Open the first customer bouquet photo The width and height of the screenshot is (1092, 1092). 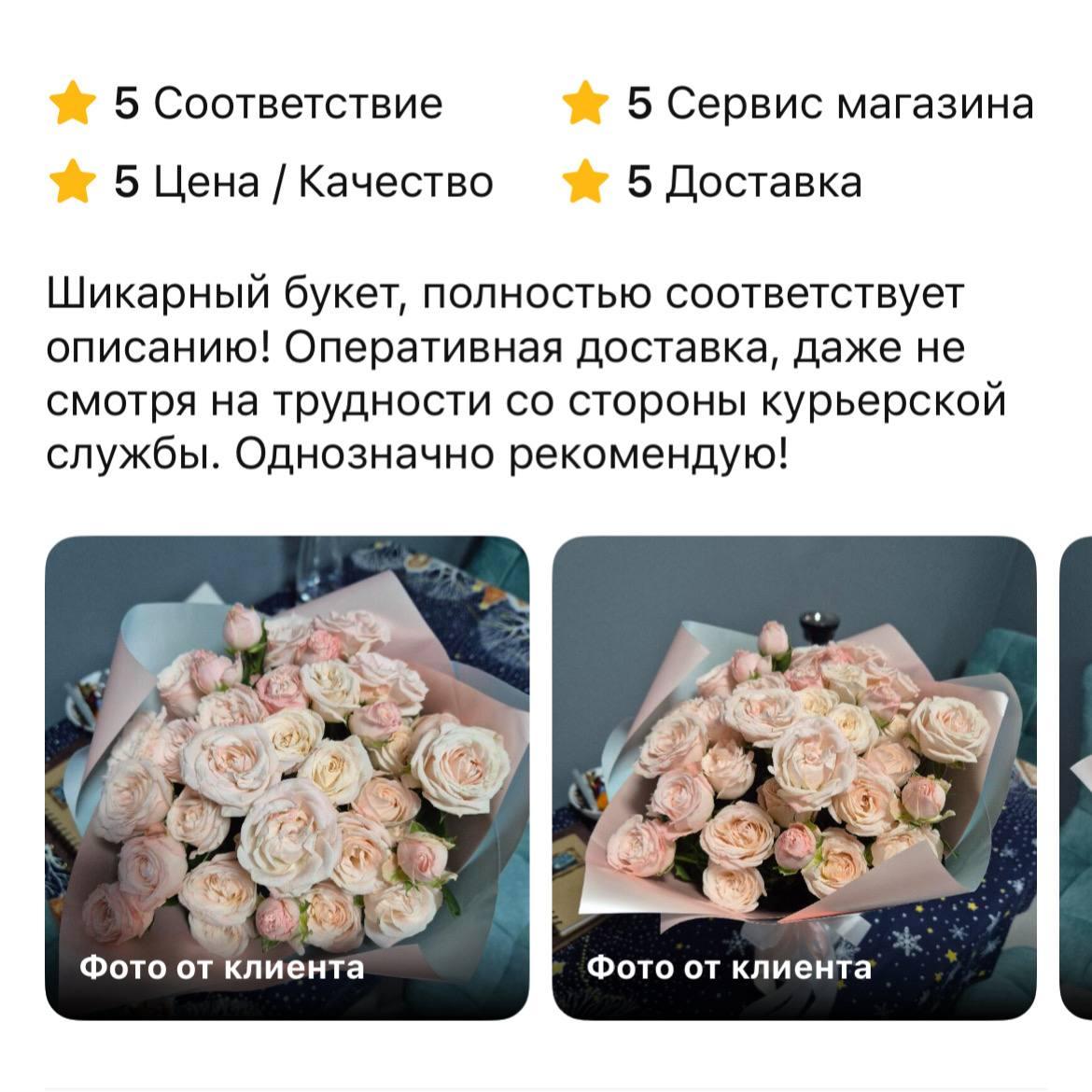coord(287,777)
